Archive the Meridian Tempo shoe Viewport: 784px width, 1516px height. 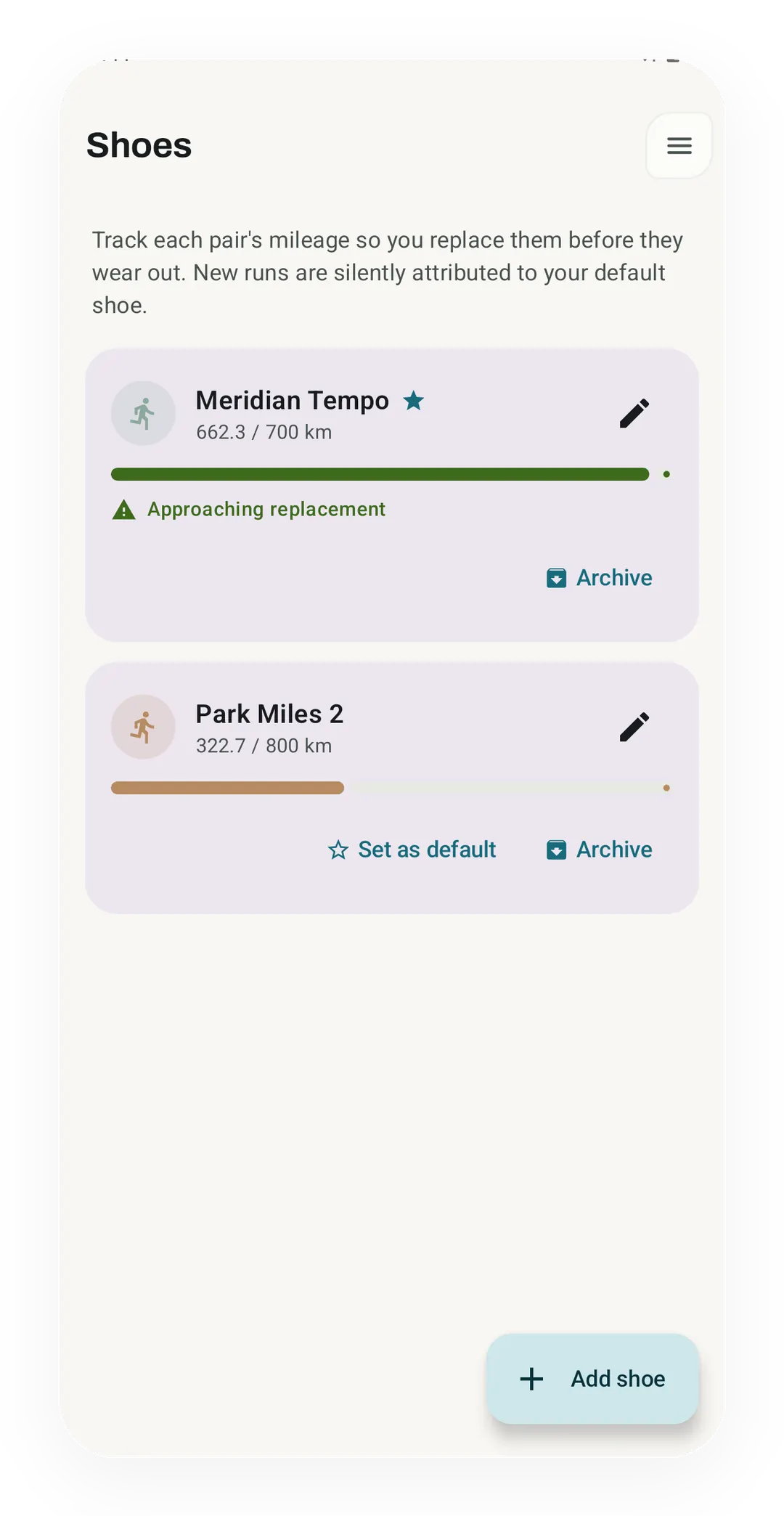[600, 578]
